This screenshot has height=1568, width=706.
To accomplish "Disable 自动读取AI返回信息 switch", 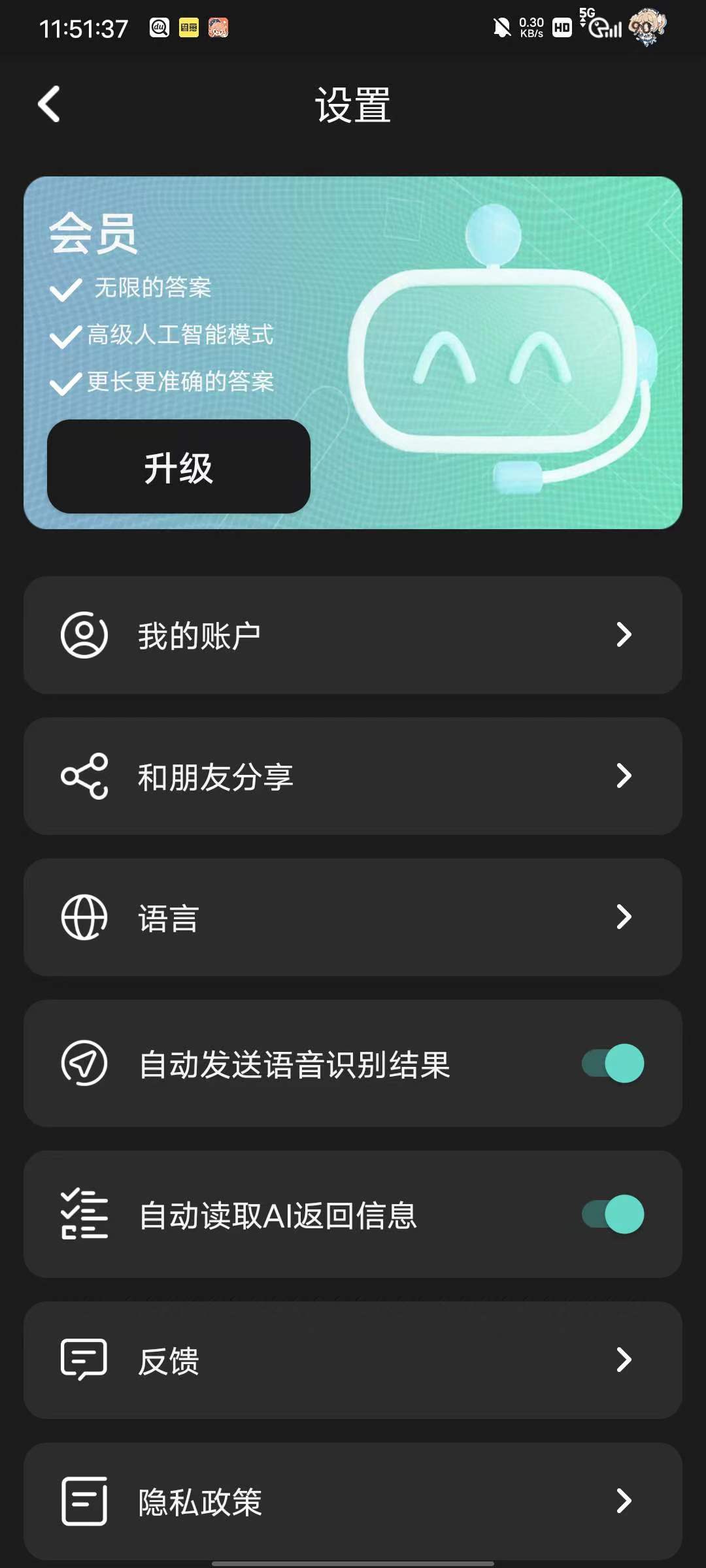I will tap(613, 1215).
